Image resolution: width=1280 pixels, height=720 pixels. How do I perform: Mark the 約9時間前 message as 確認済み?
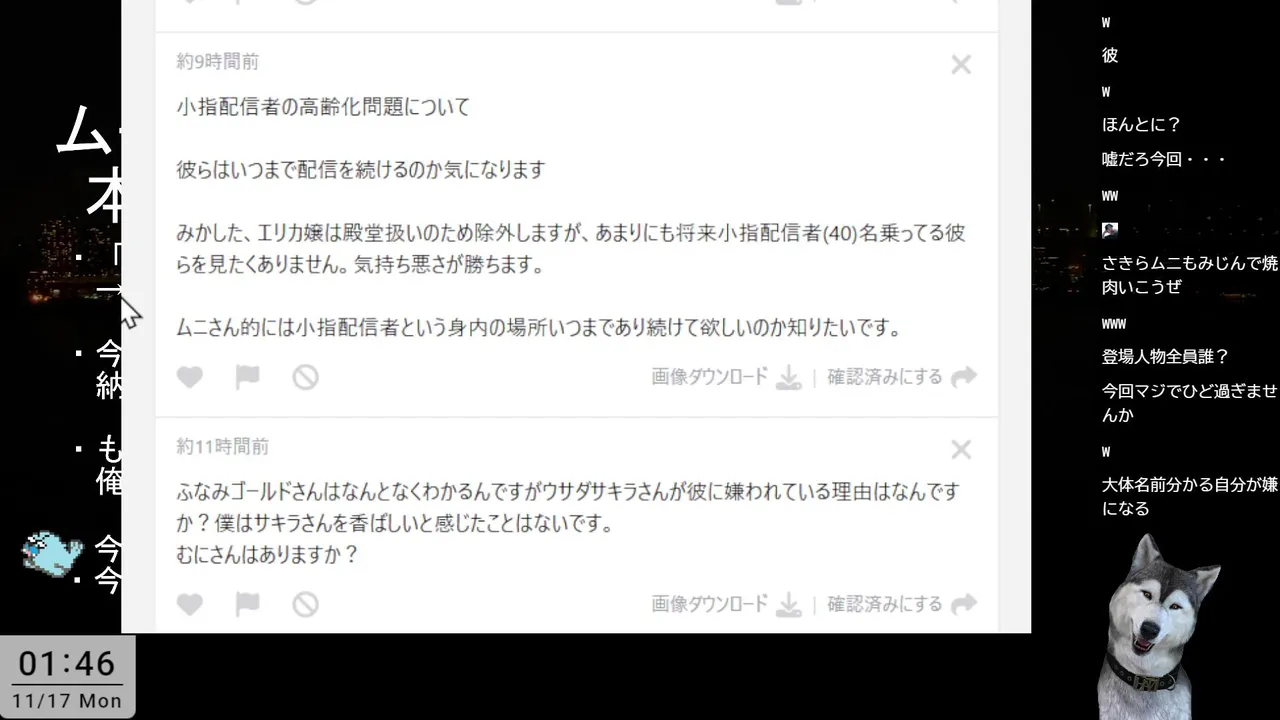click(901, 377)
